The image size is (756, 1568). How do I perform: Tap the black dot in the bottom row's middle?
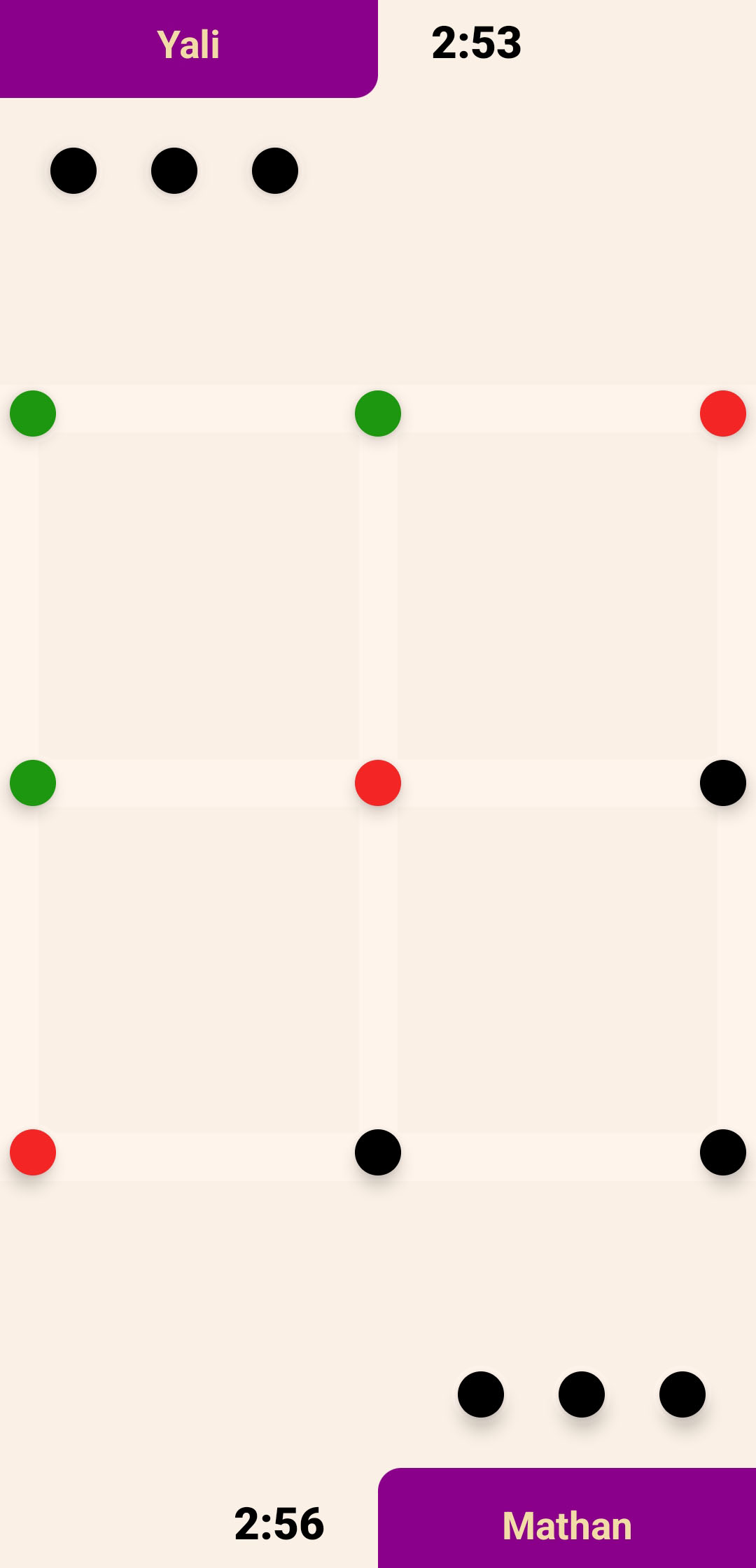(x=378, y=1152)
